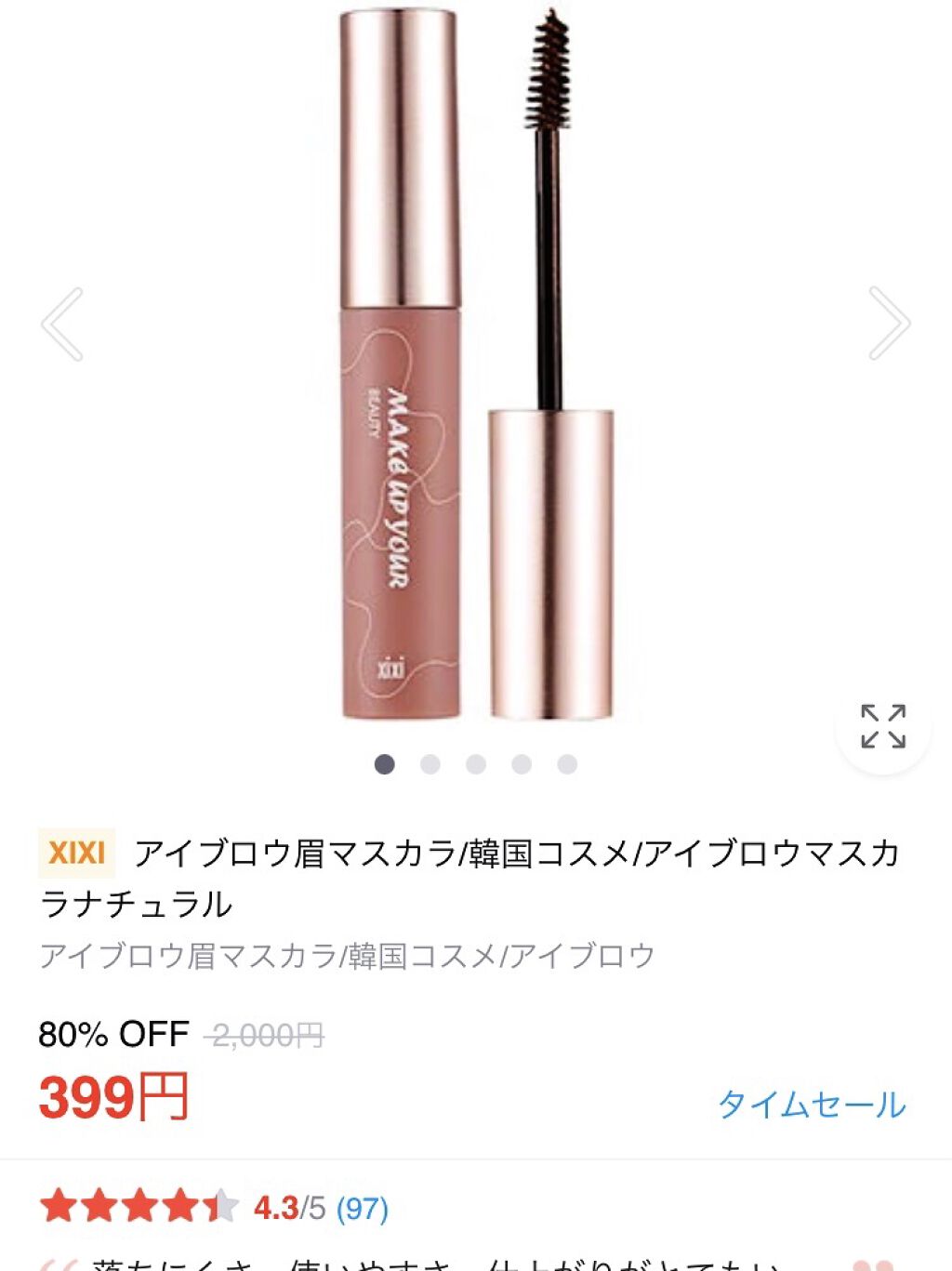Viewport: 952px width, 1271px height.
Task: Collapse back using the left chevron
Action: pyautogui.click(x=59, y=324)
